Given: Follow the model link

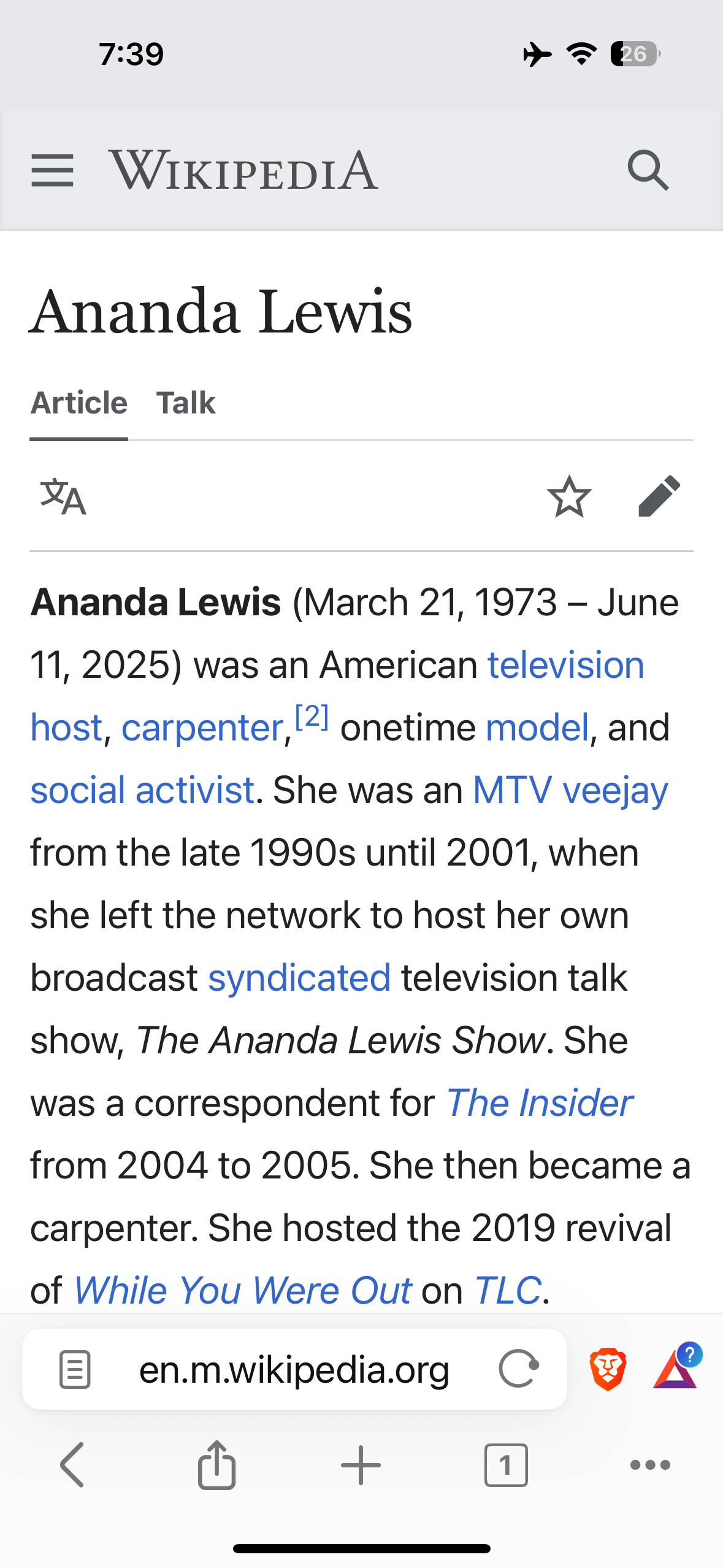Looking at the screenshot, I should (x=537, y=728).
